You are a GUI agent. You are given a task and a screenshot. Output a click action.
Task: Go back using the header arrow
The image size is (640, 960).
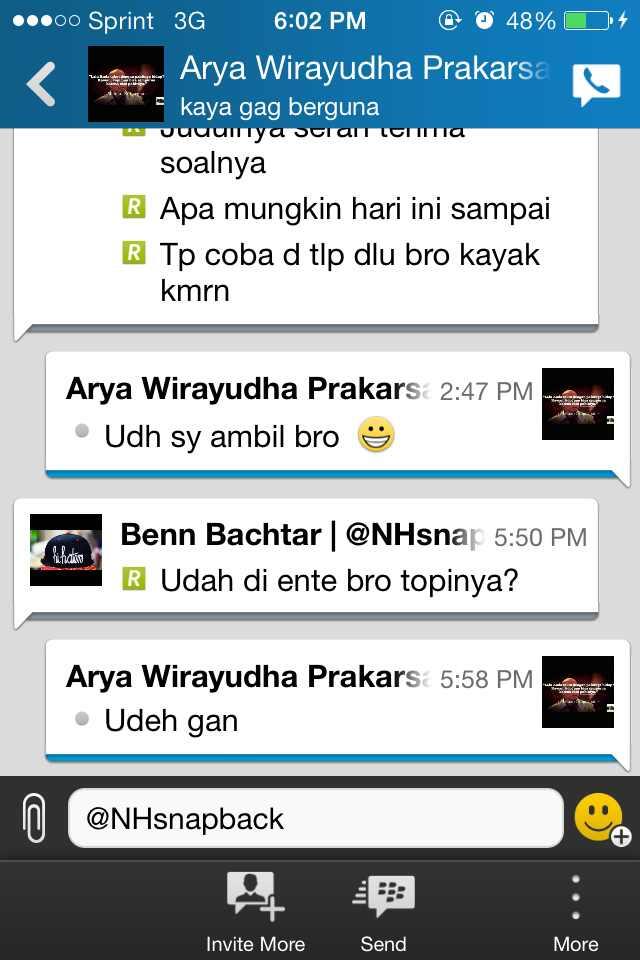40,84
